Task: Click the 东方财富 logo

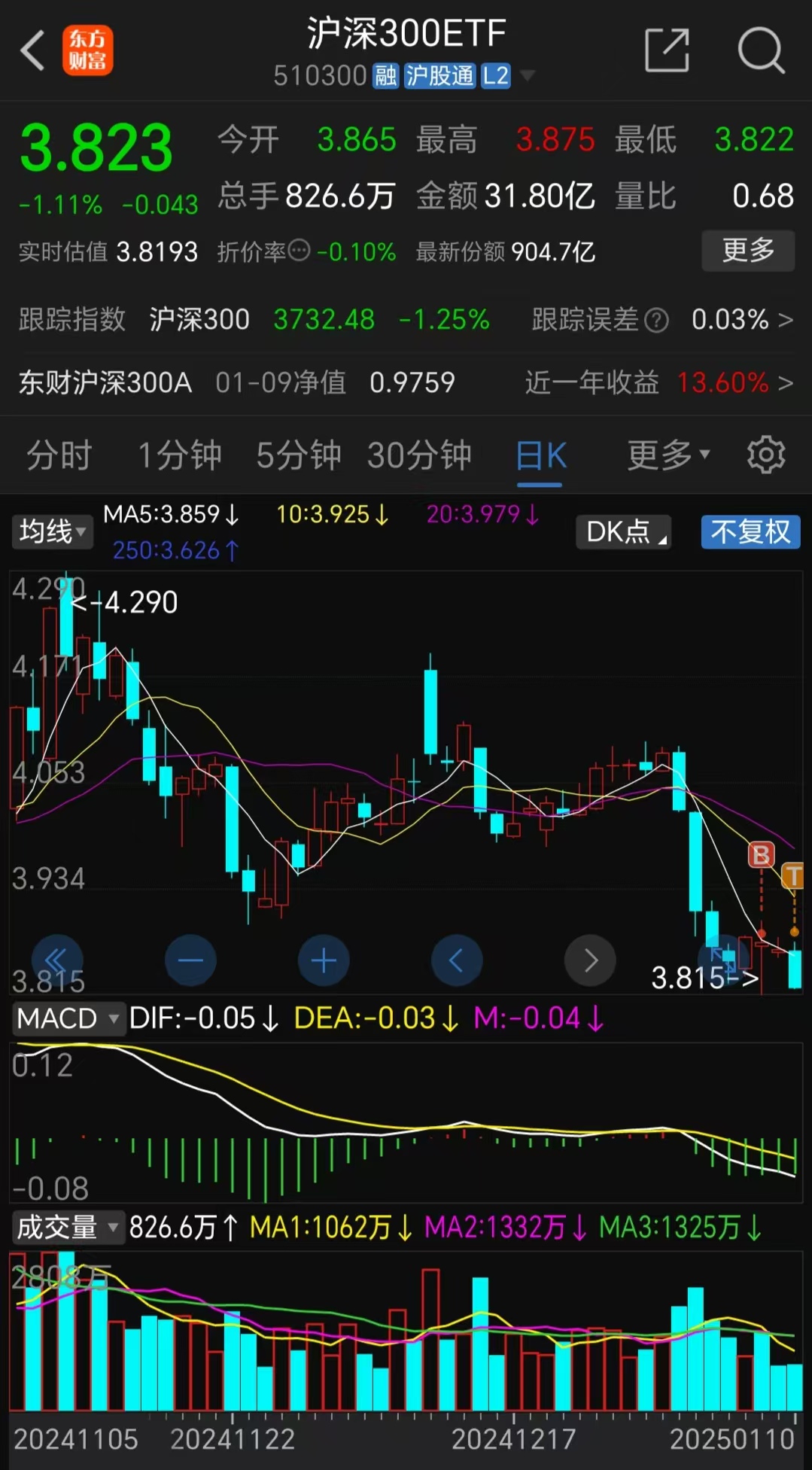Action: (87, 50)
